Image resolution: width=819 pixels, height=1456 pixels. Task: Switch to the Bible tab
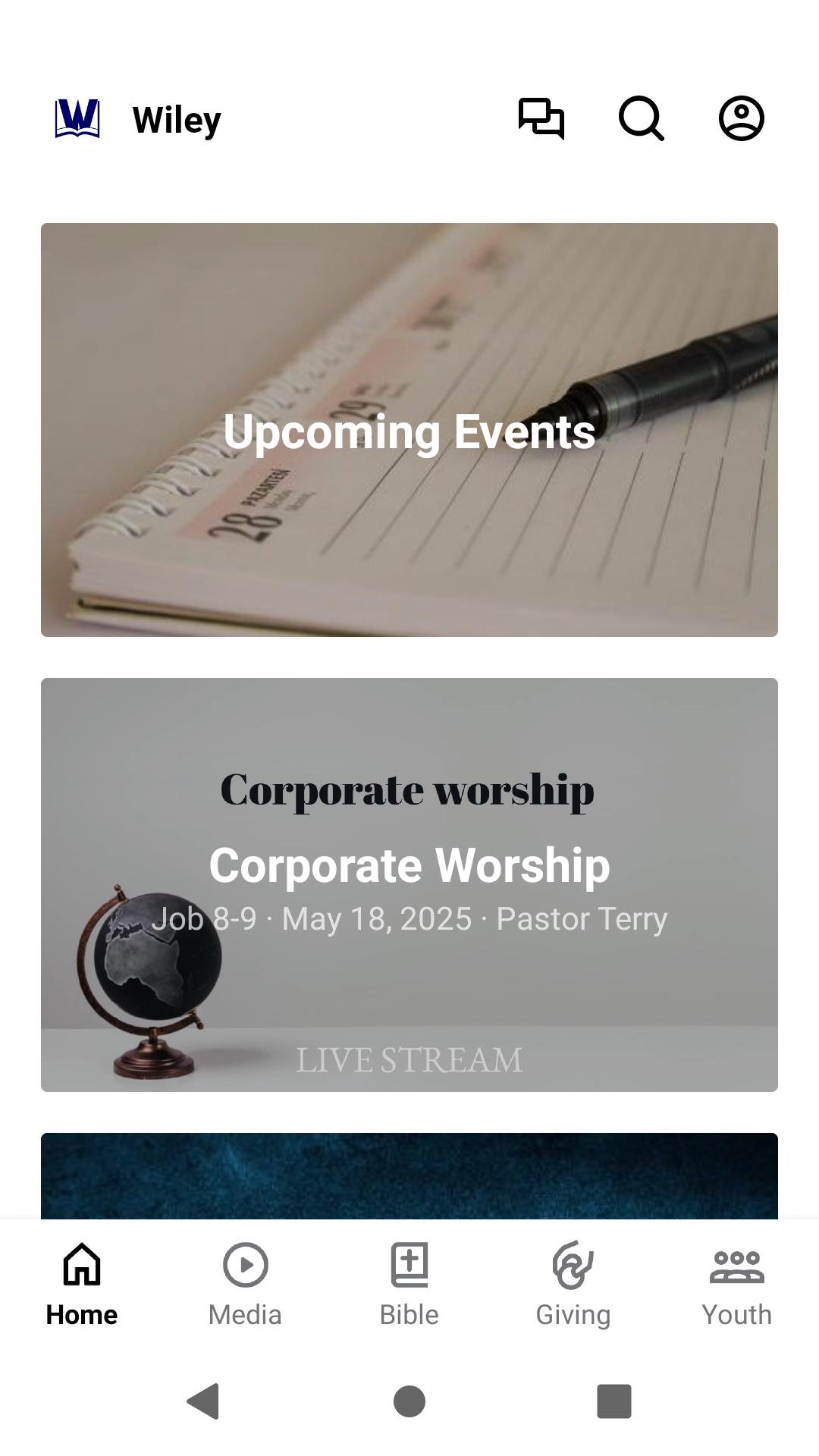pyautogui.click(x=409, y=1282)
